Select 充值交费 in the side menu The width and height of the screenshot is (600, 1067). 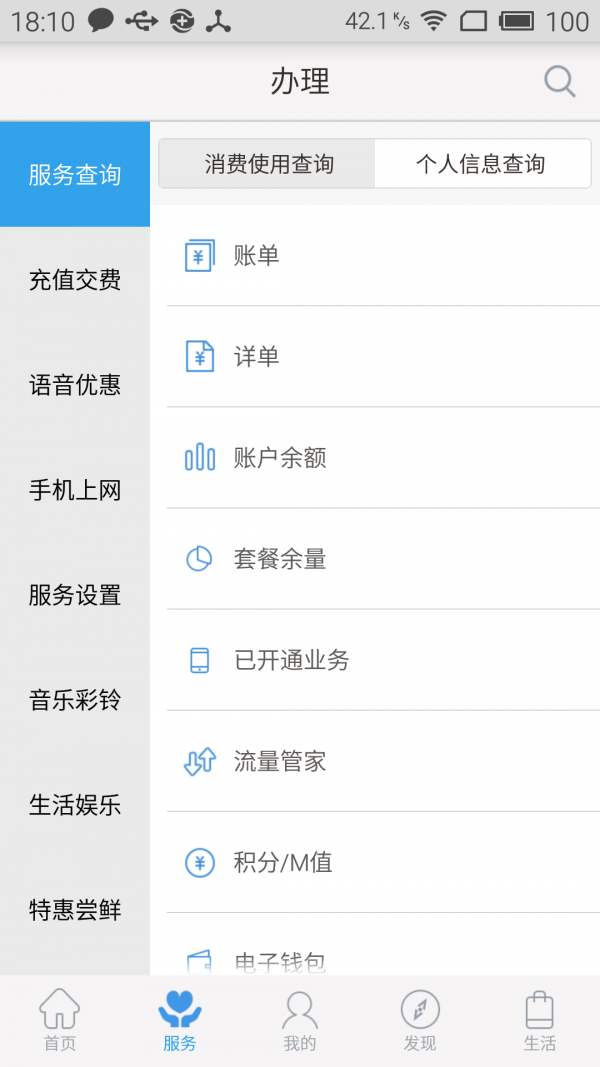click(75, 280)
